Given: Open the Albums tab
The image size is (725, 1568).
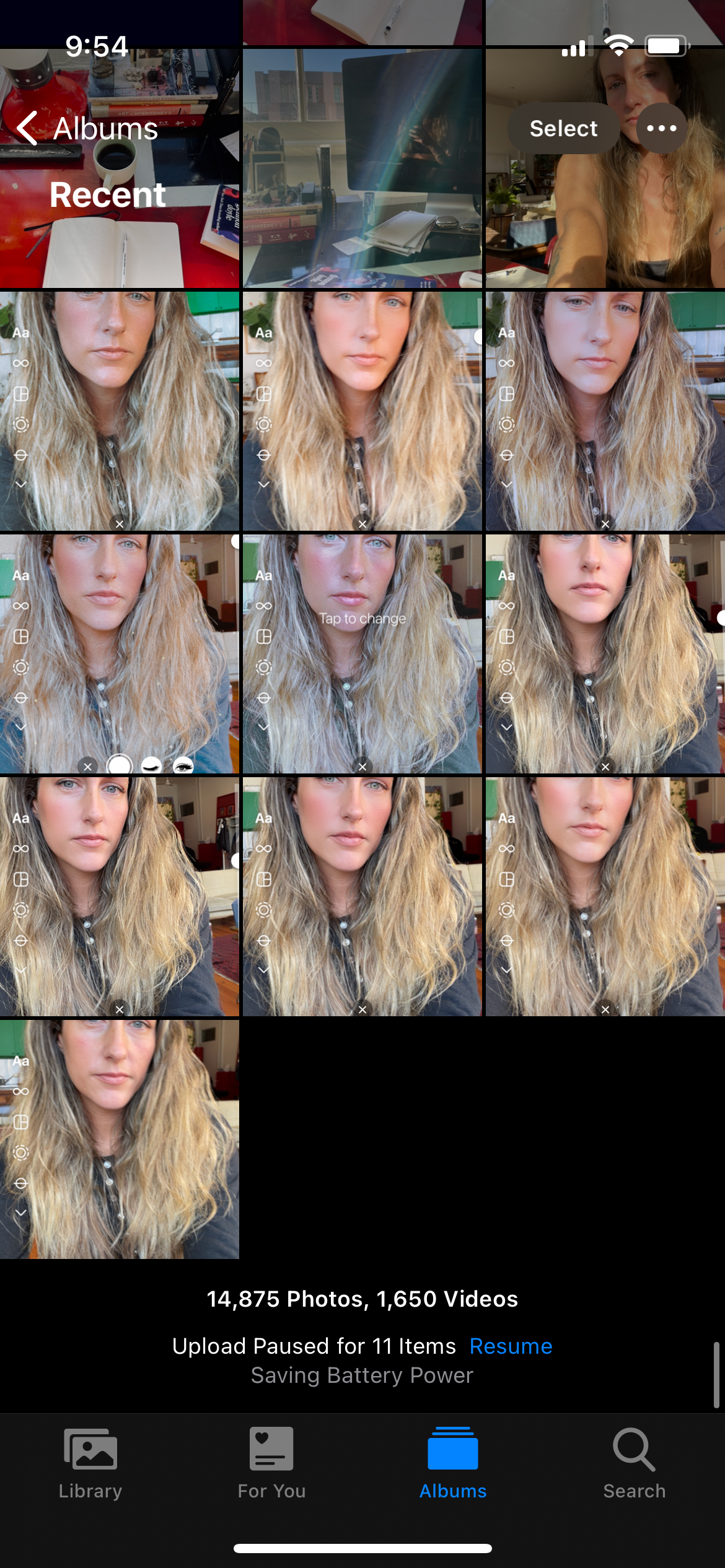Looking at the screenshot, I should pos(453,1464).
